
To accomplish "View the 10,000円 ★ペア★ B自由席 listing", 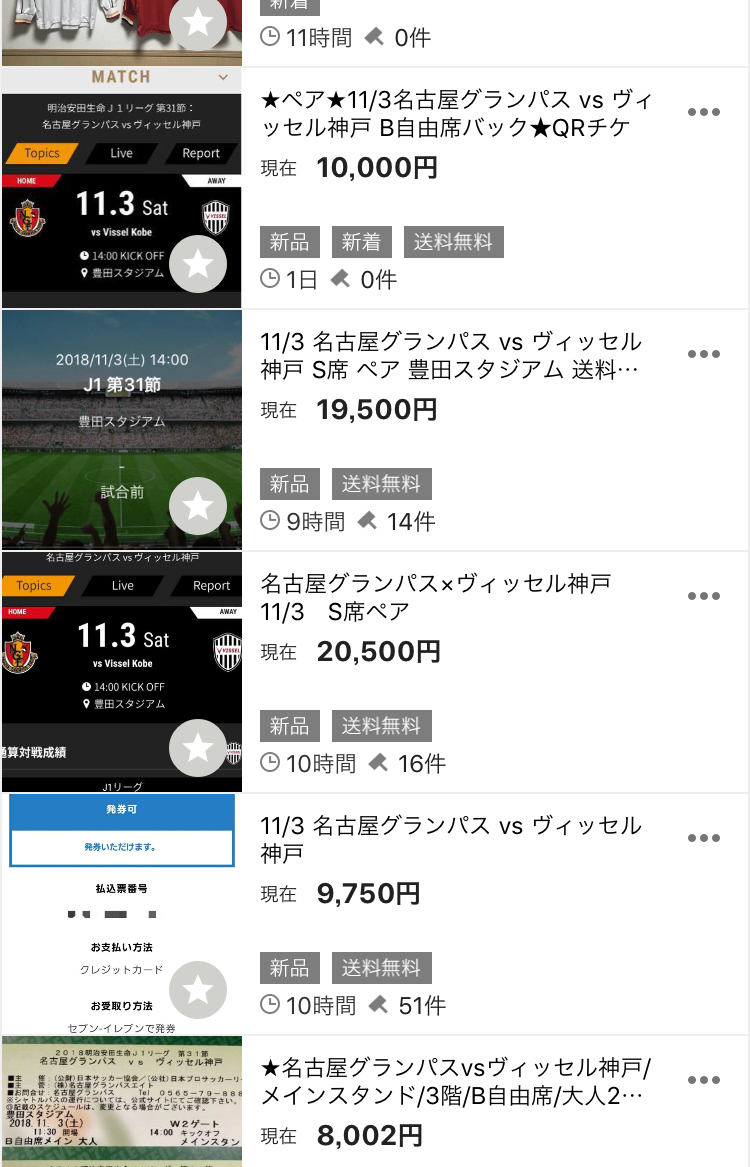I will (455, 114).
